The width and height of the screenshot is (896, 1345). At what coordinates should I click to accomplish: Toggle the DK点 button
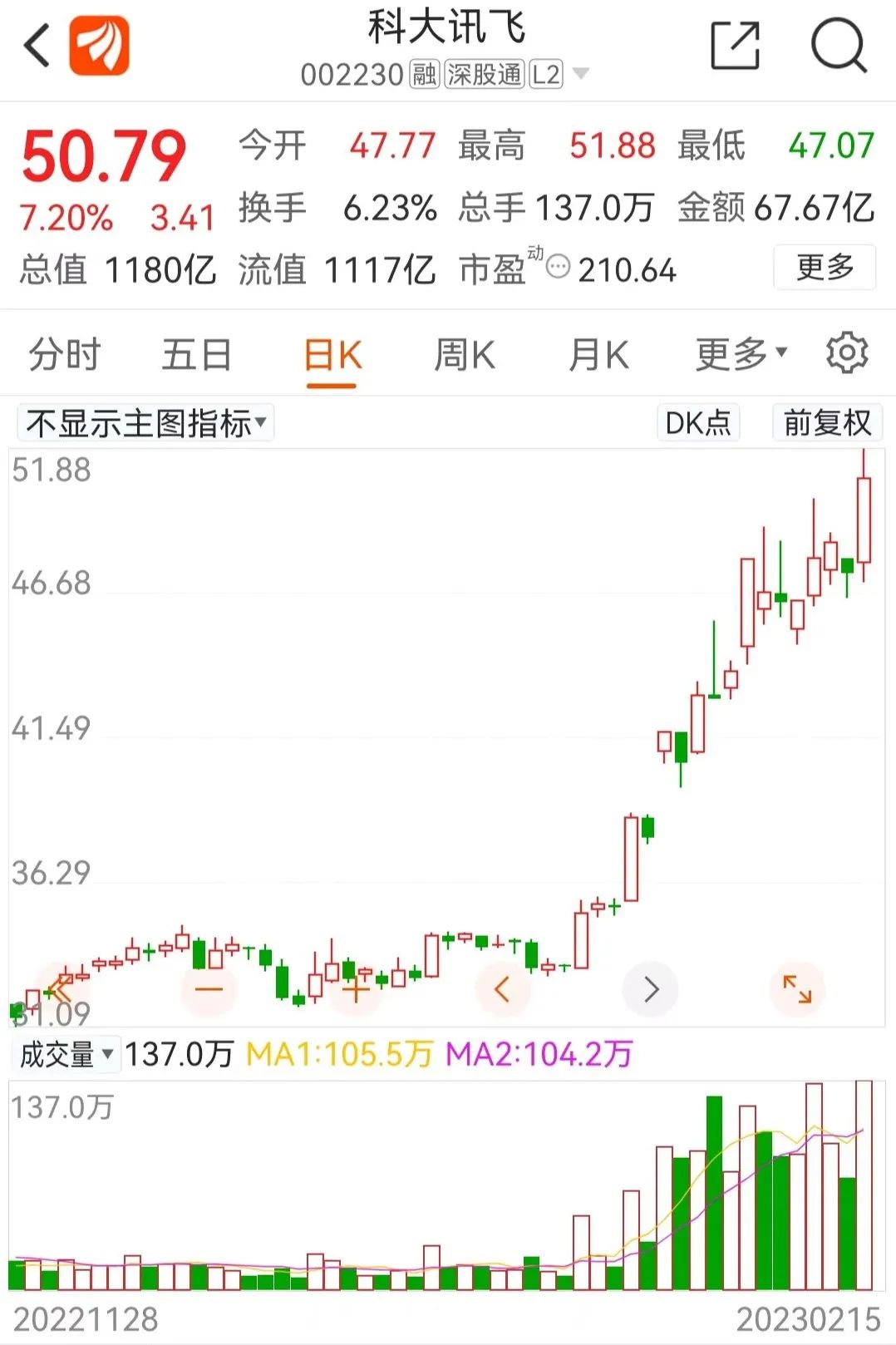[x=697, y=423]
